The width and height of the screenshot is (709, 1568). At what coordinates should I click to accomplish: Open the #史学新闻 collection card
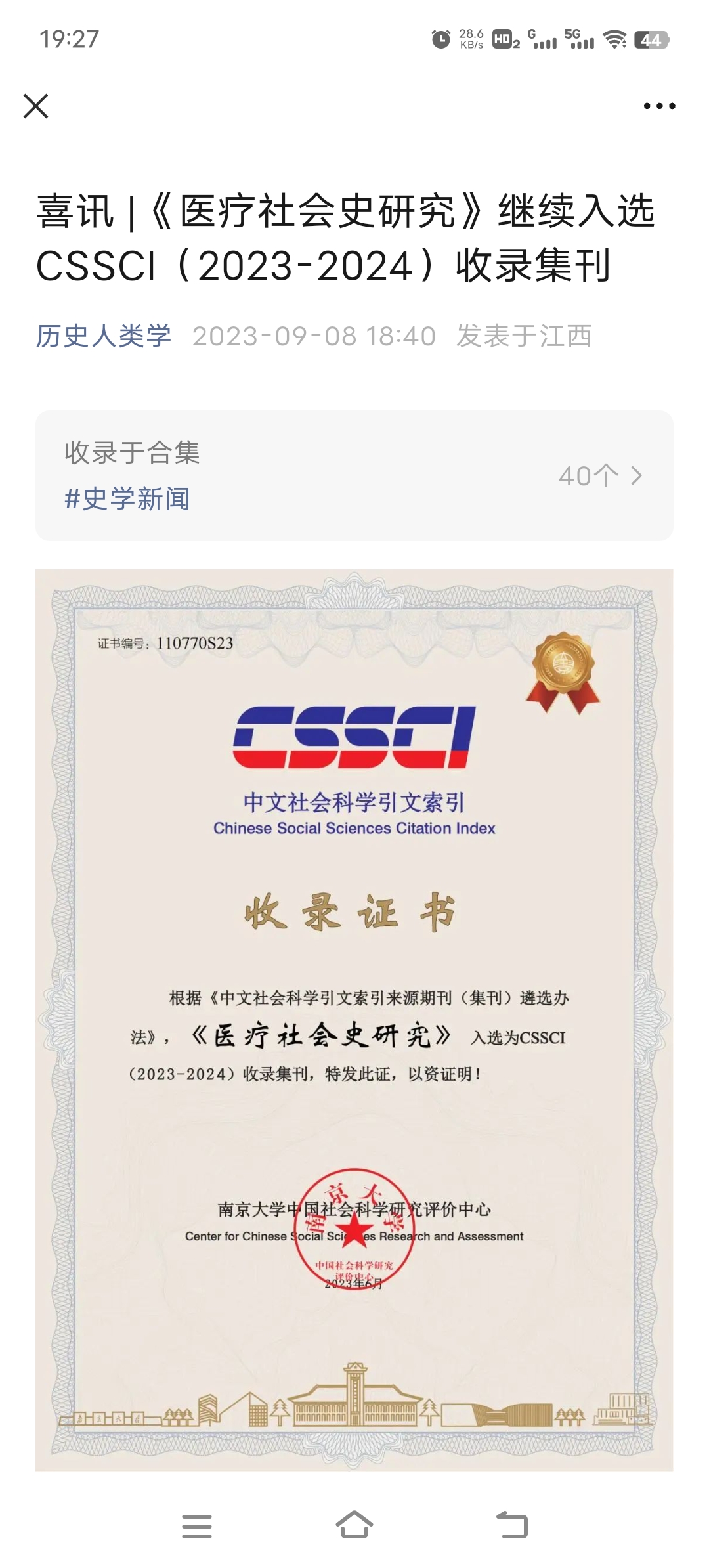tap(354, 476)
